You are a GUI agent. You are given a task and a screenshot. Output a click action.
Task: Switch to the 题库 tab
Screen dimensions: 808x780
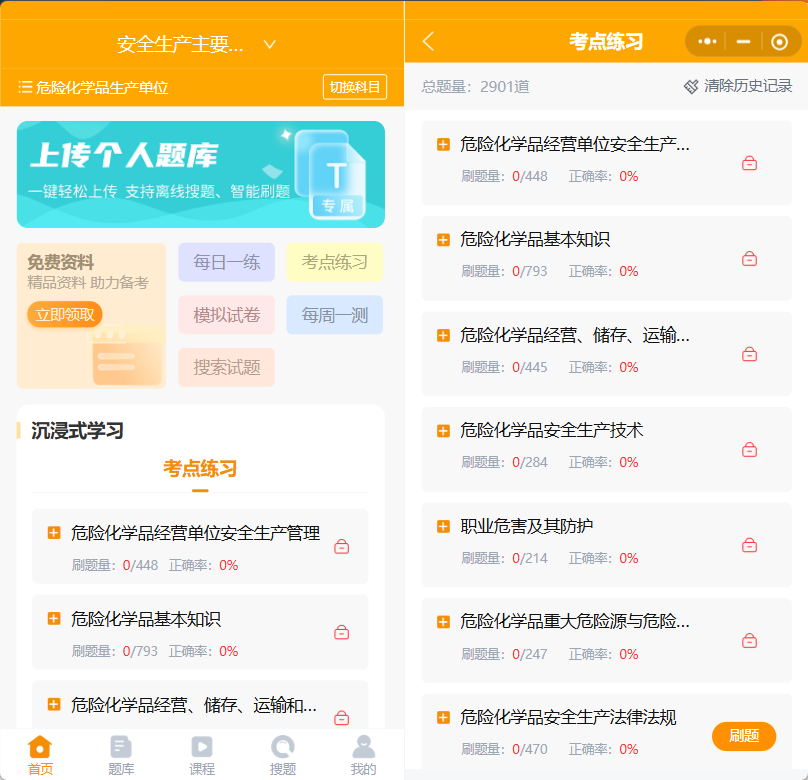click(121, 755)
